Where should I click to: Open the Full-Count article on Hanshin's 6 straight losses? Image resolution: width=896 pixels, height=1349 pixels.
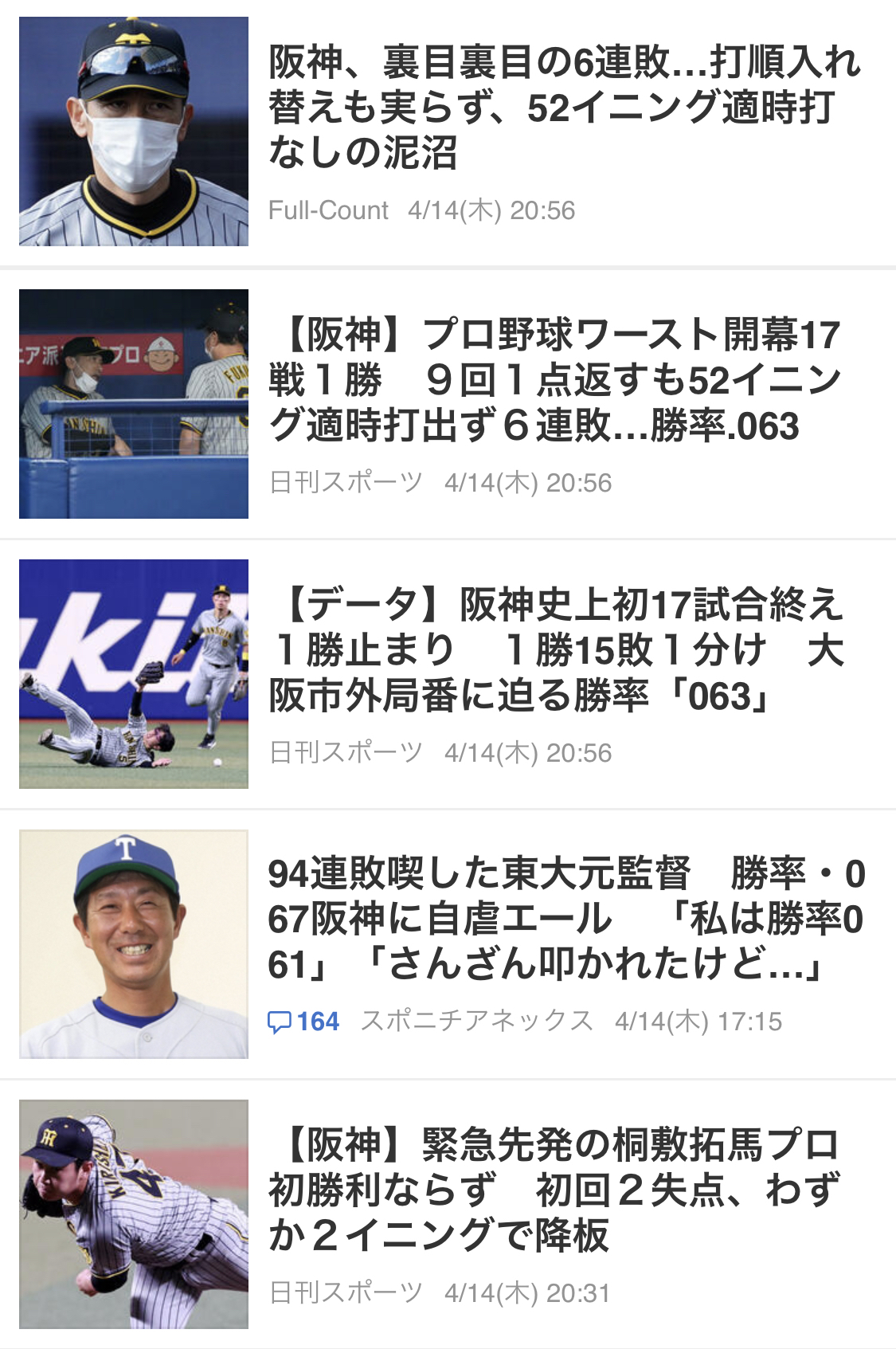[x=564, y=107]
